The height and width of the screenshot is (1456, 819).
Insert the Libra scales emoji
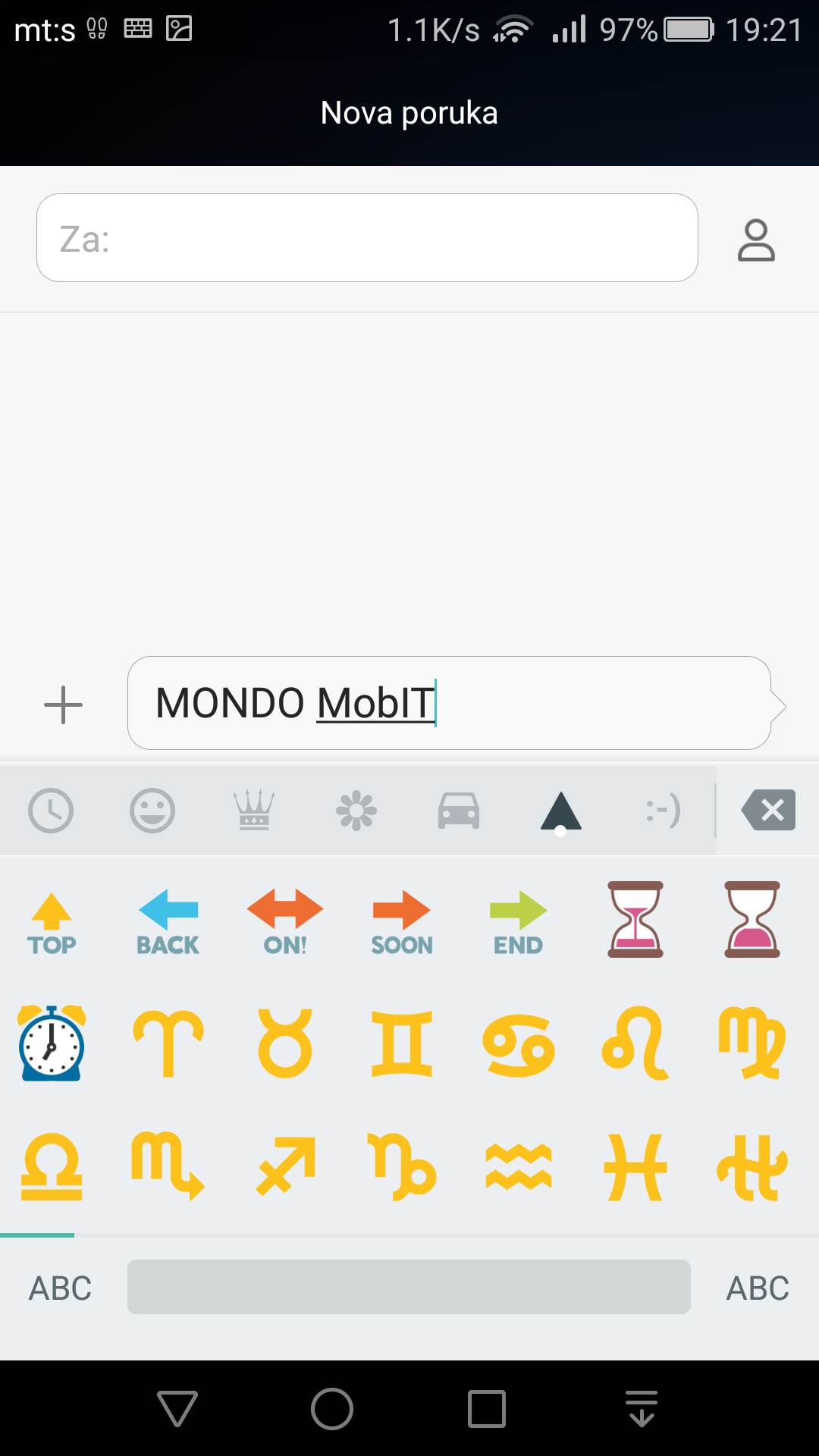[x=52, y=1168]
